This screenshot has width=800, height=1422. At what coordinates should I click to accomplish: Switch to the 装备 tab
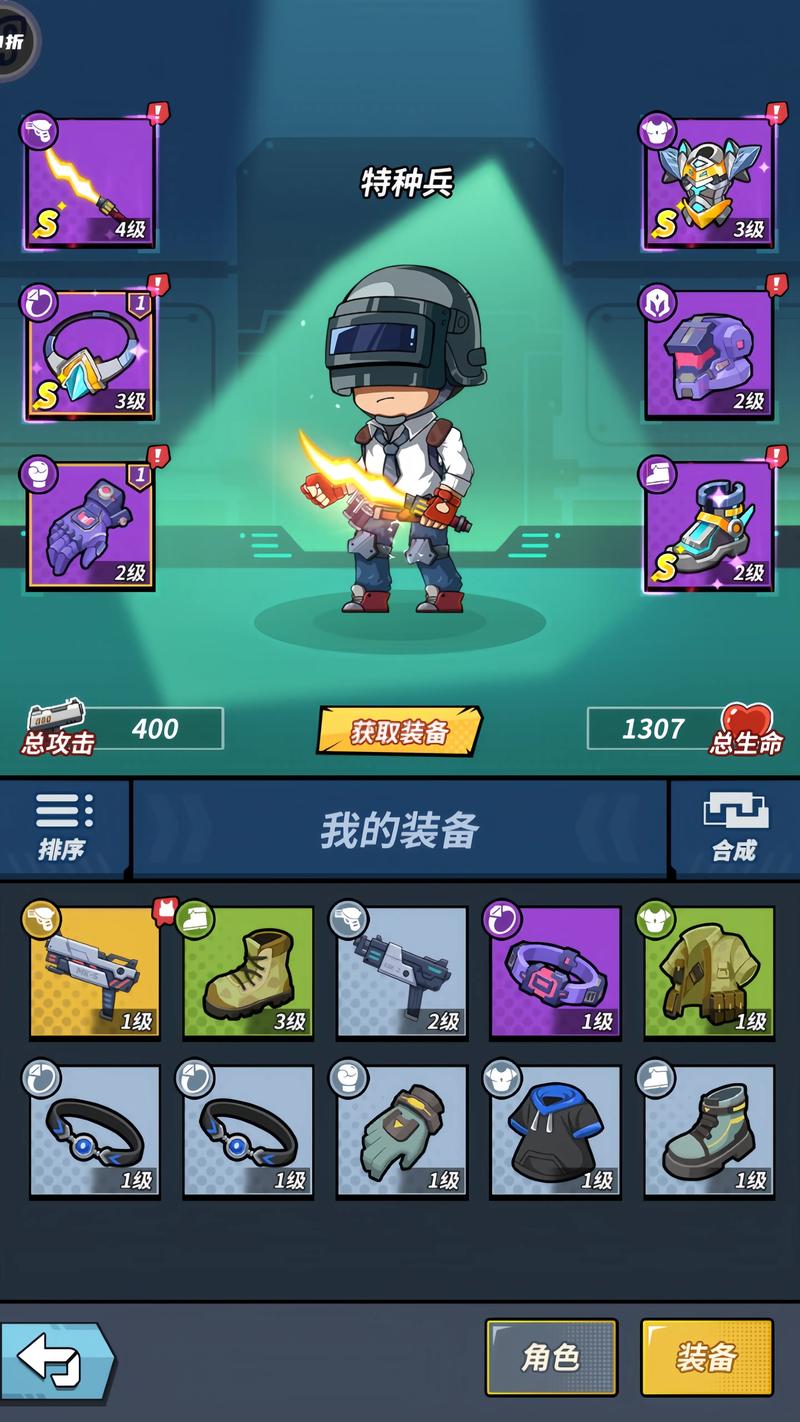coord(707,1357)
